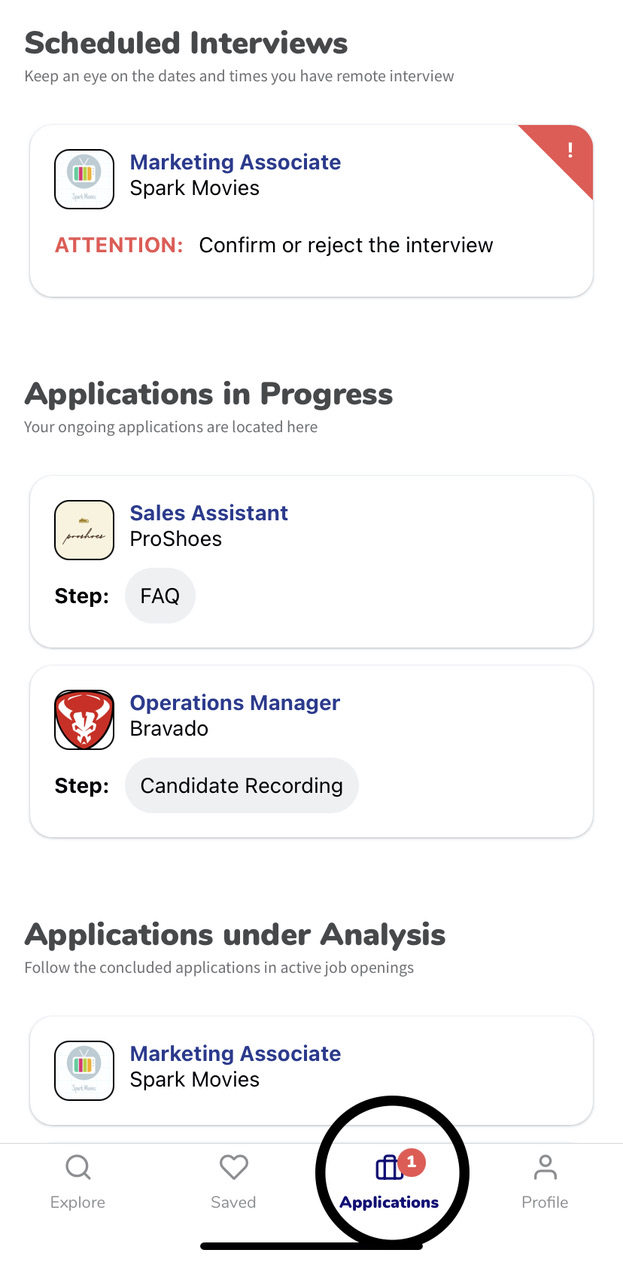Open Marketing Associate card under Applications under Analysis
The height and width of the screenshot is (1262, 623).
pyautogui.click(x=311, y=1071)
